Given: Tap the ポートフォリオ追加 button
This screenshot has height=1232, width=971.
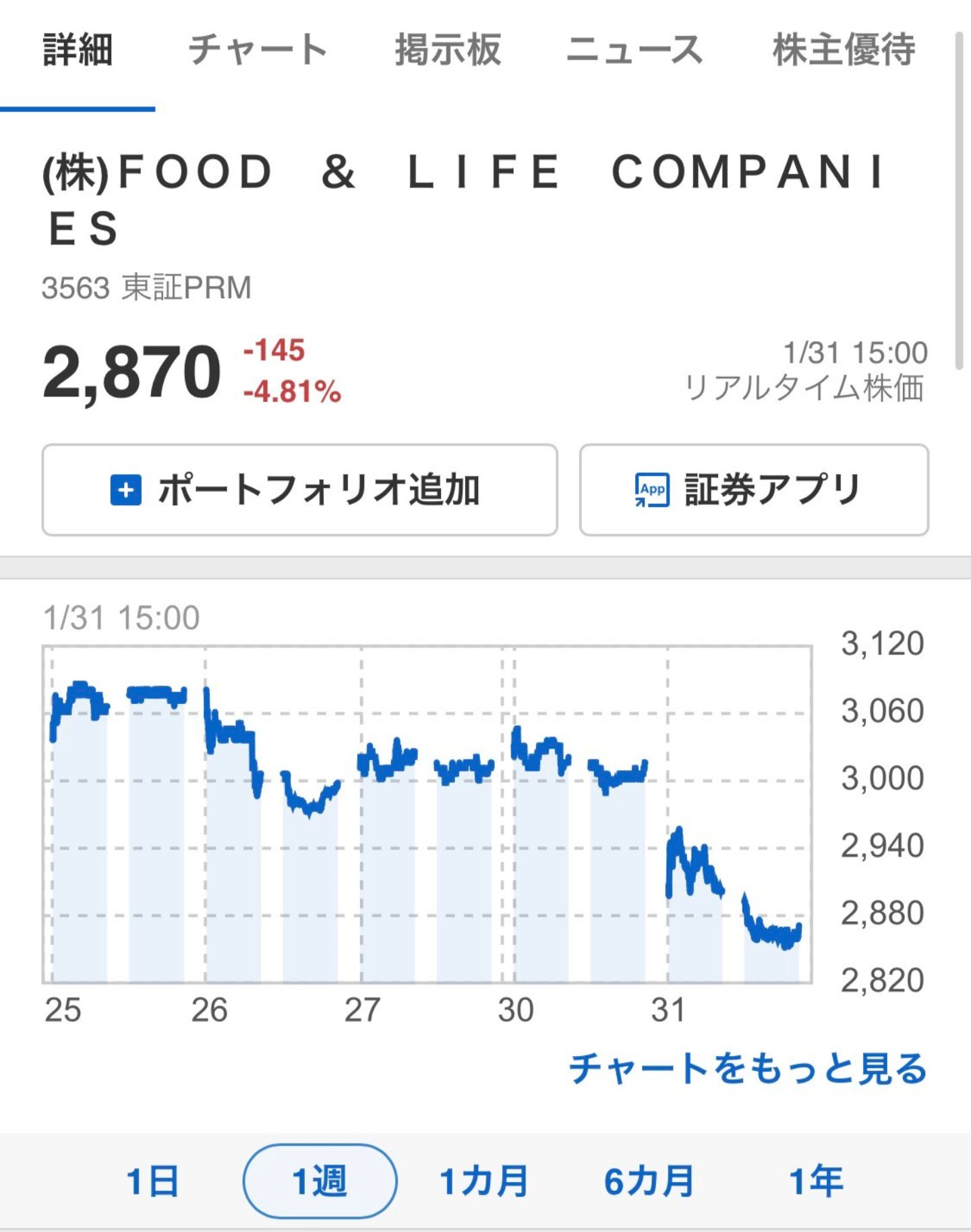Looking at the screenshot, I should (299, 490).
